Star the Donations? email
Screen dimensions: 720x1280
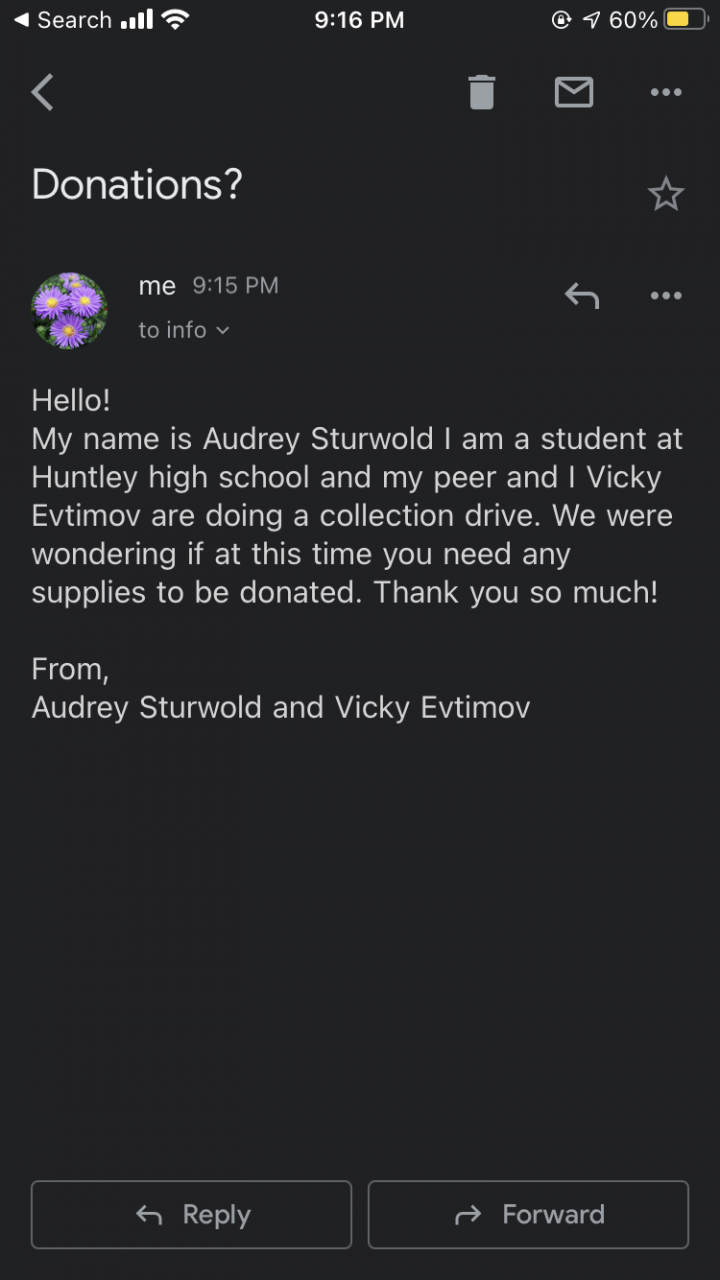click(x=666, y=194)
